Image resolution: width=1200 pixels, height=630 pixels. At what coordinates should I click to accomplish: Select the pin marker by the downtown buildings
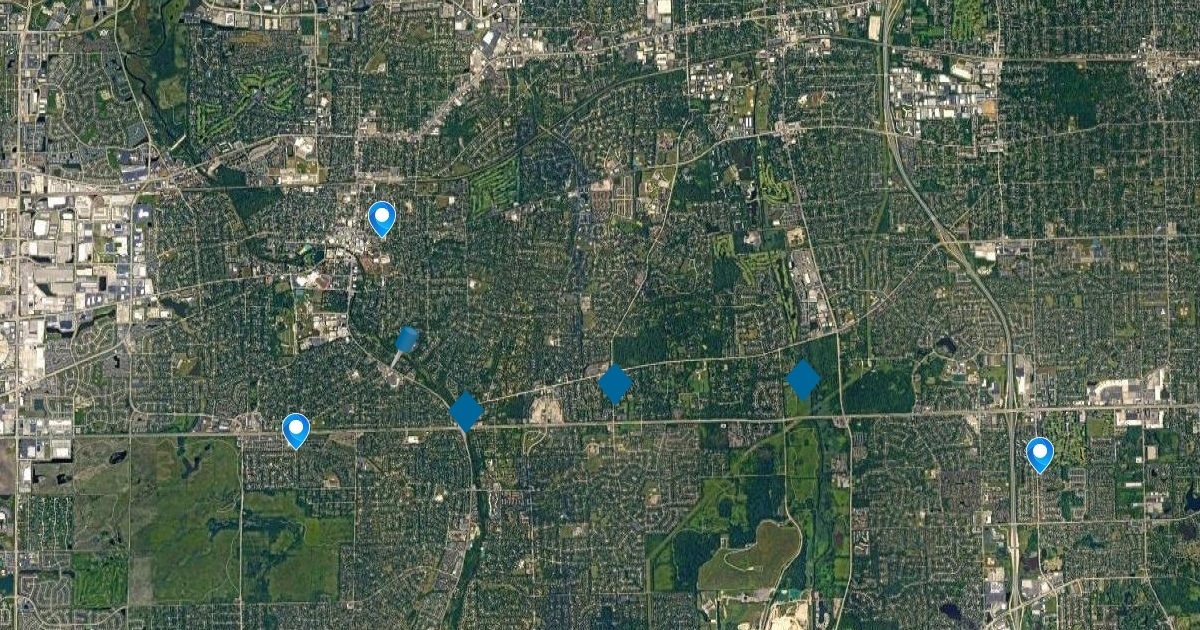pos(382,217)
